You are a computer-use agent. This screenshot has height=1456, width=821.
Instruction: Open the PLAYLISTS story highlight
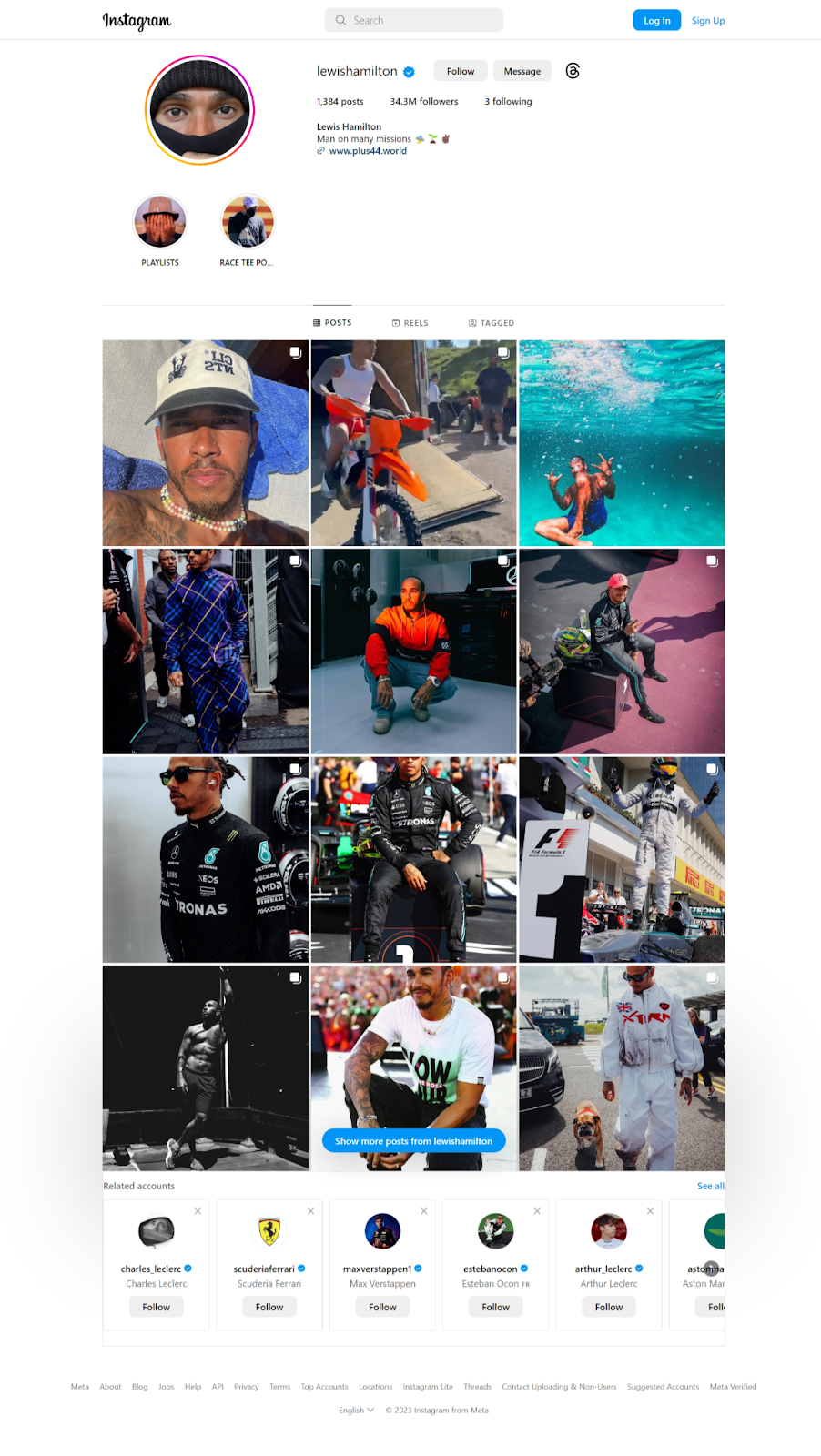(160, 222)
